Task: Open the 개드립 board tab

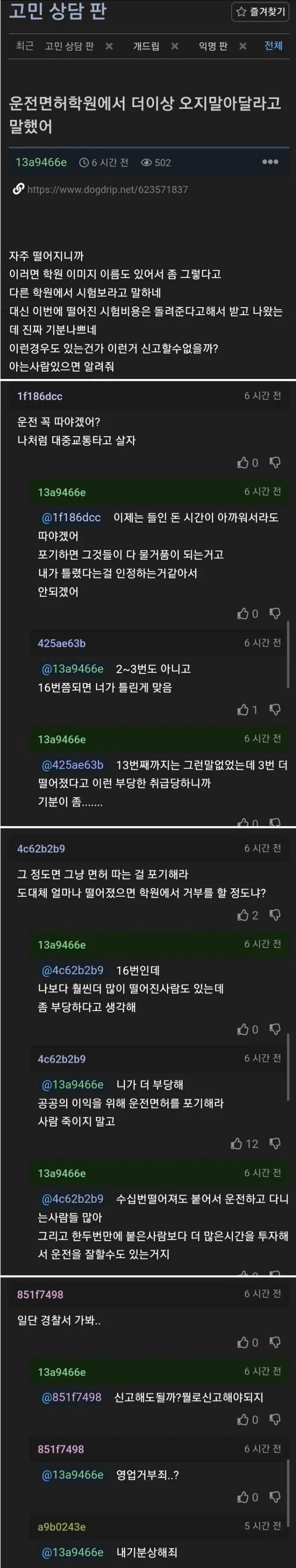Action: pyautogui.click(x=146, y=46)
